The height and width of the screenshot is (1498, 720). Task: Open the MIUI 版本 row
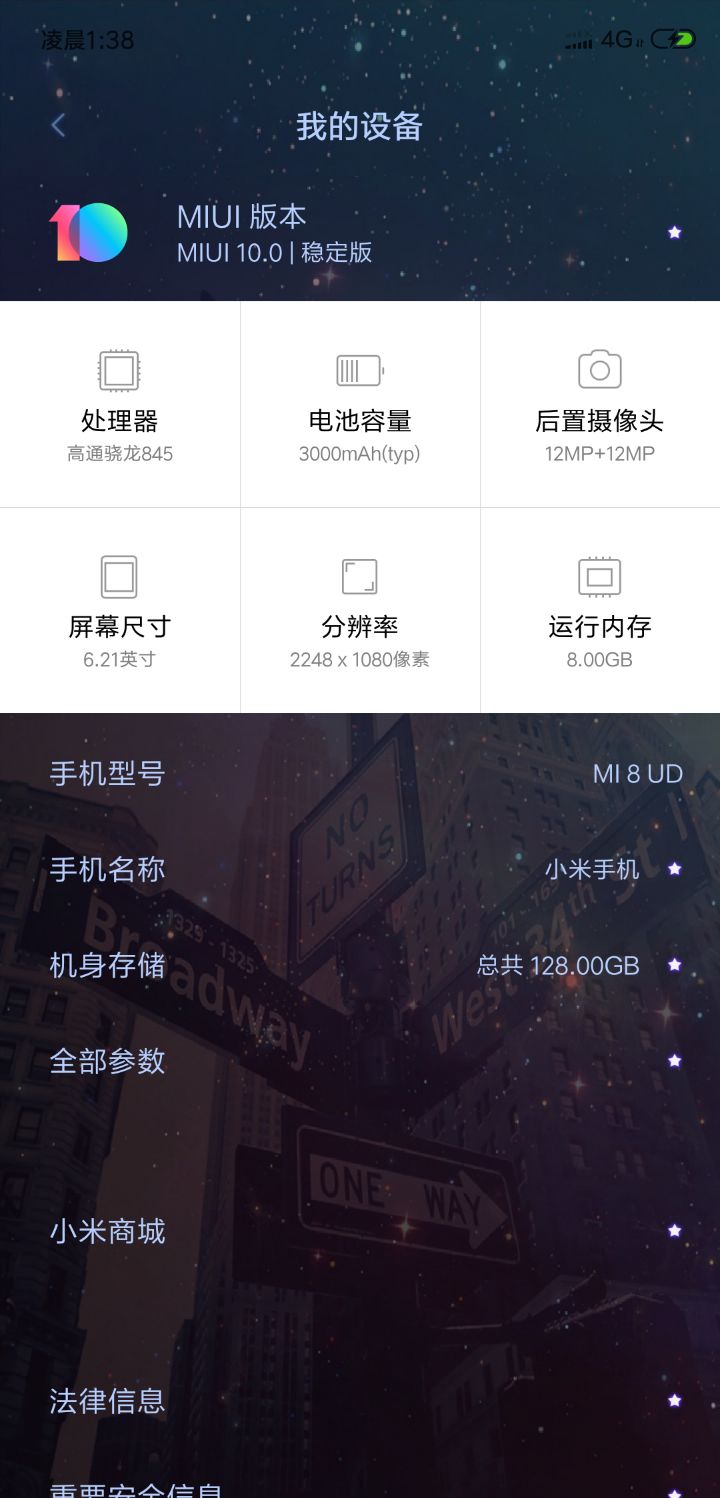click(360, 233)
